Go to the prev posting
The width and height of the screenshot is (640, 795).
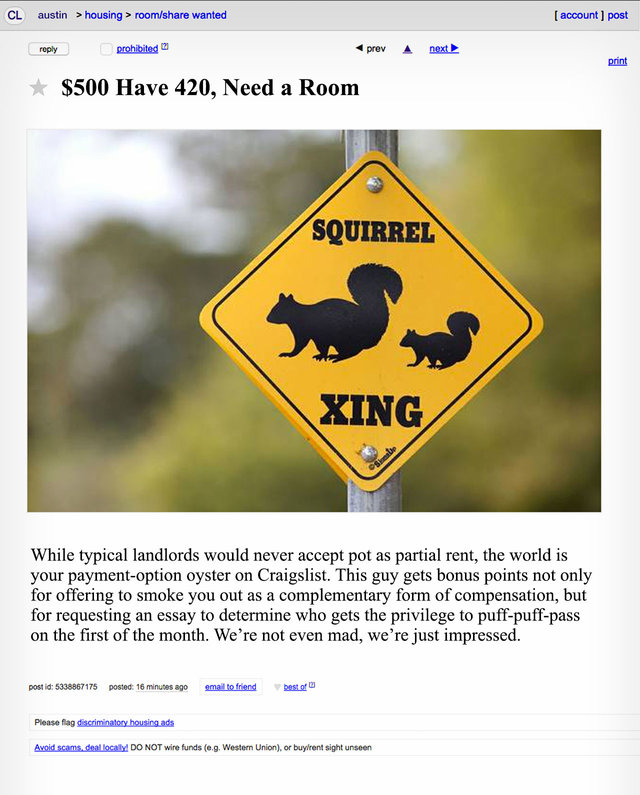click(x=371, y=48)
